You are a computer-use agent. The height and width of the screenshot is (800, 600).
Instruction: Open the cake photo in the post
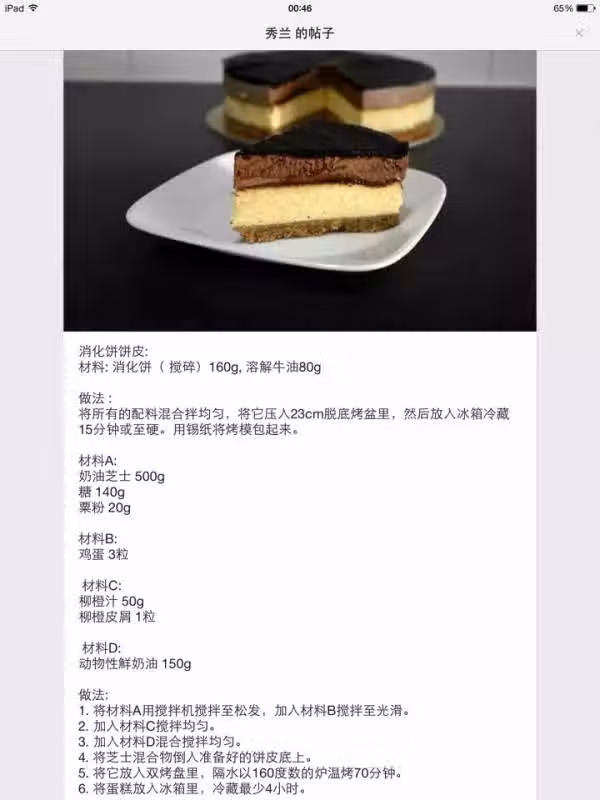(300, 190)
